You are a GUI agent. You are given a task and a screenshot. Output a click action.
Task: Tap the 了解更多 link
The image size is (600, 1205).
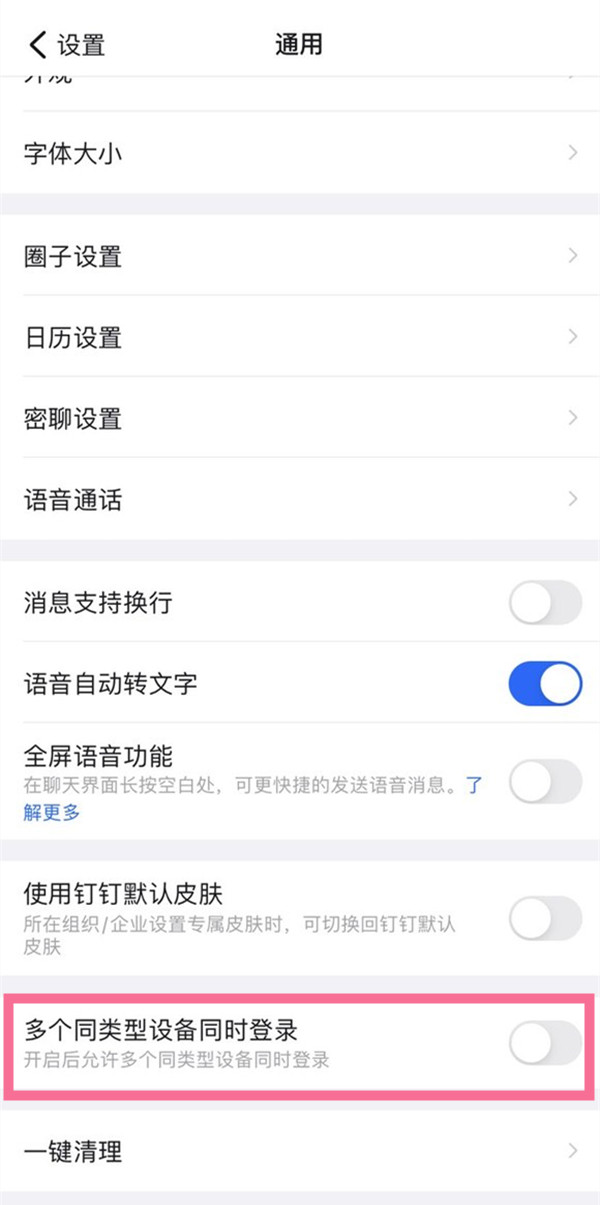(52, 812)
